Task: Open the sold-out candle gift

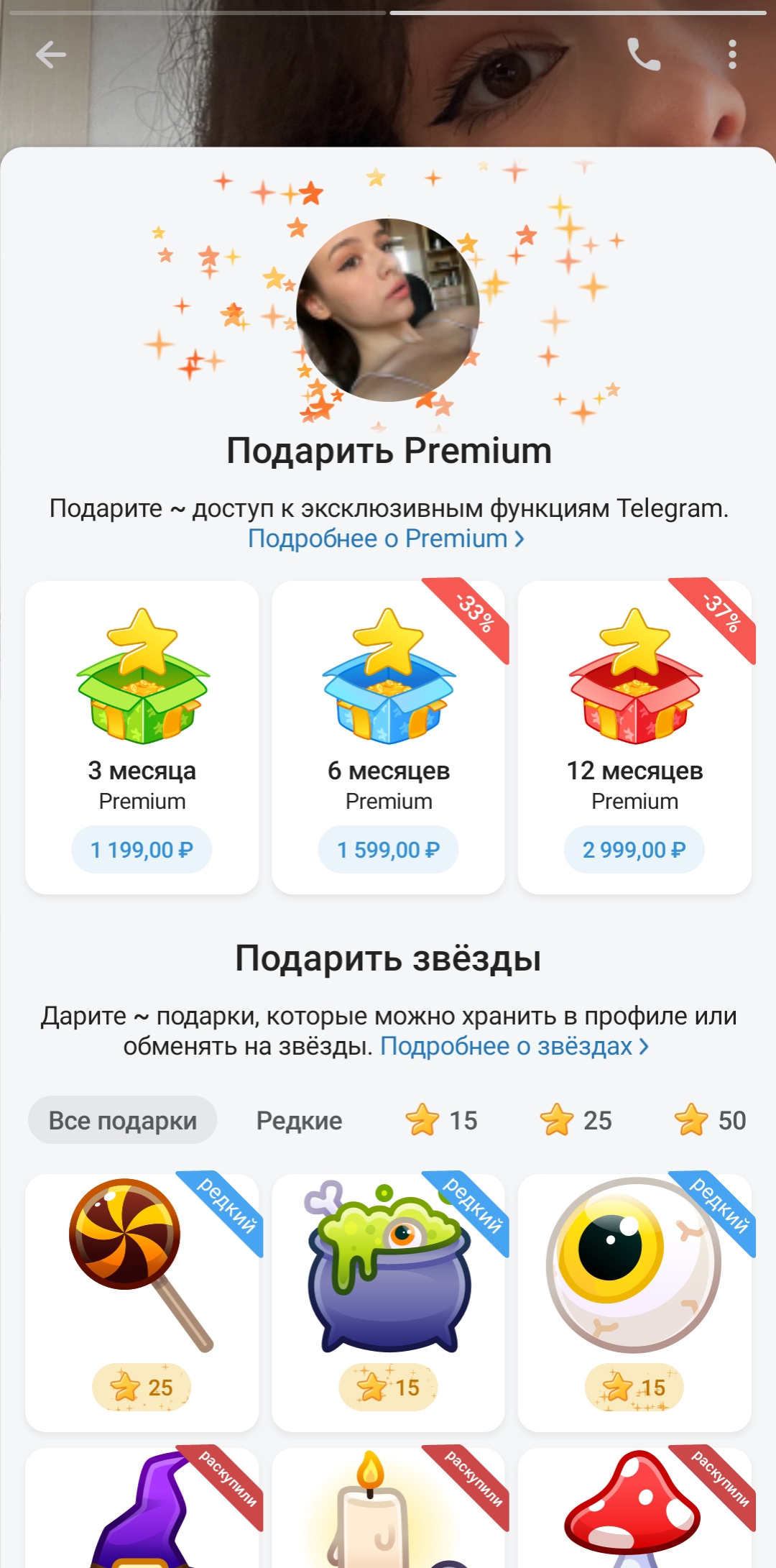Action: click(389, 1508)
